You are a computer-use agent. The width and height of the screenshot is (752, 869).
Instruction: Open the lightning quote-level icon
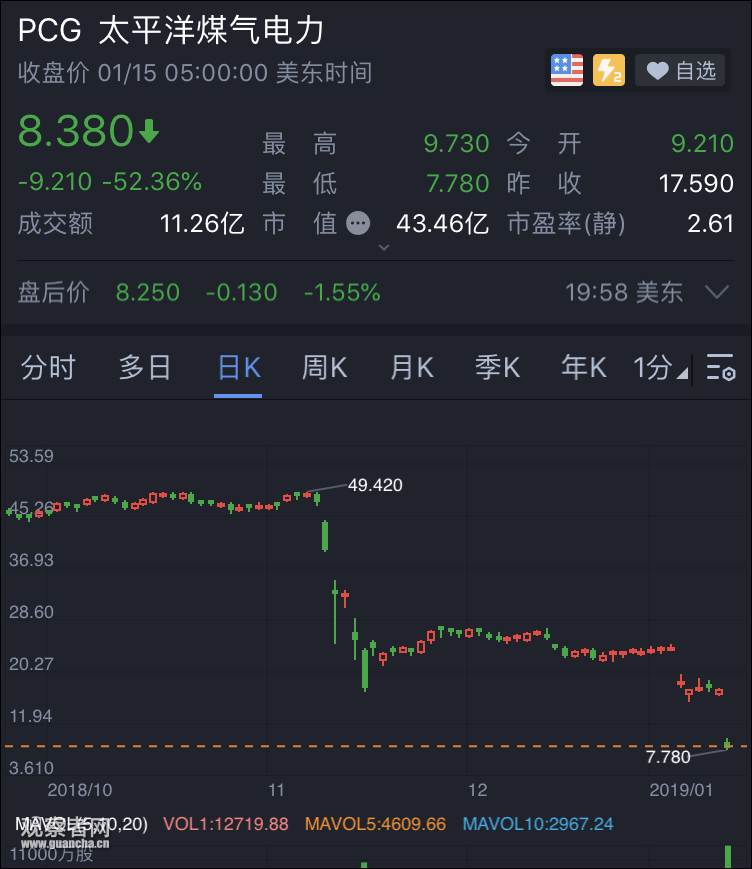coord(608,70)
